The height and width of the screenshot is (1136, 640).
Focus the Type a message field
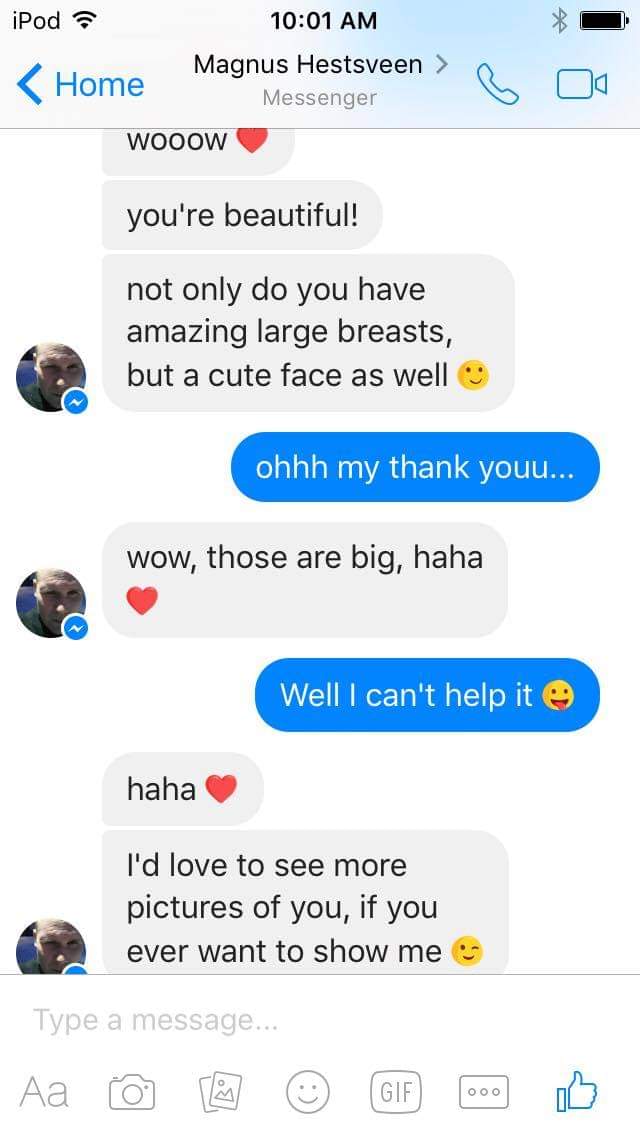click(300, 1020)
